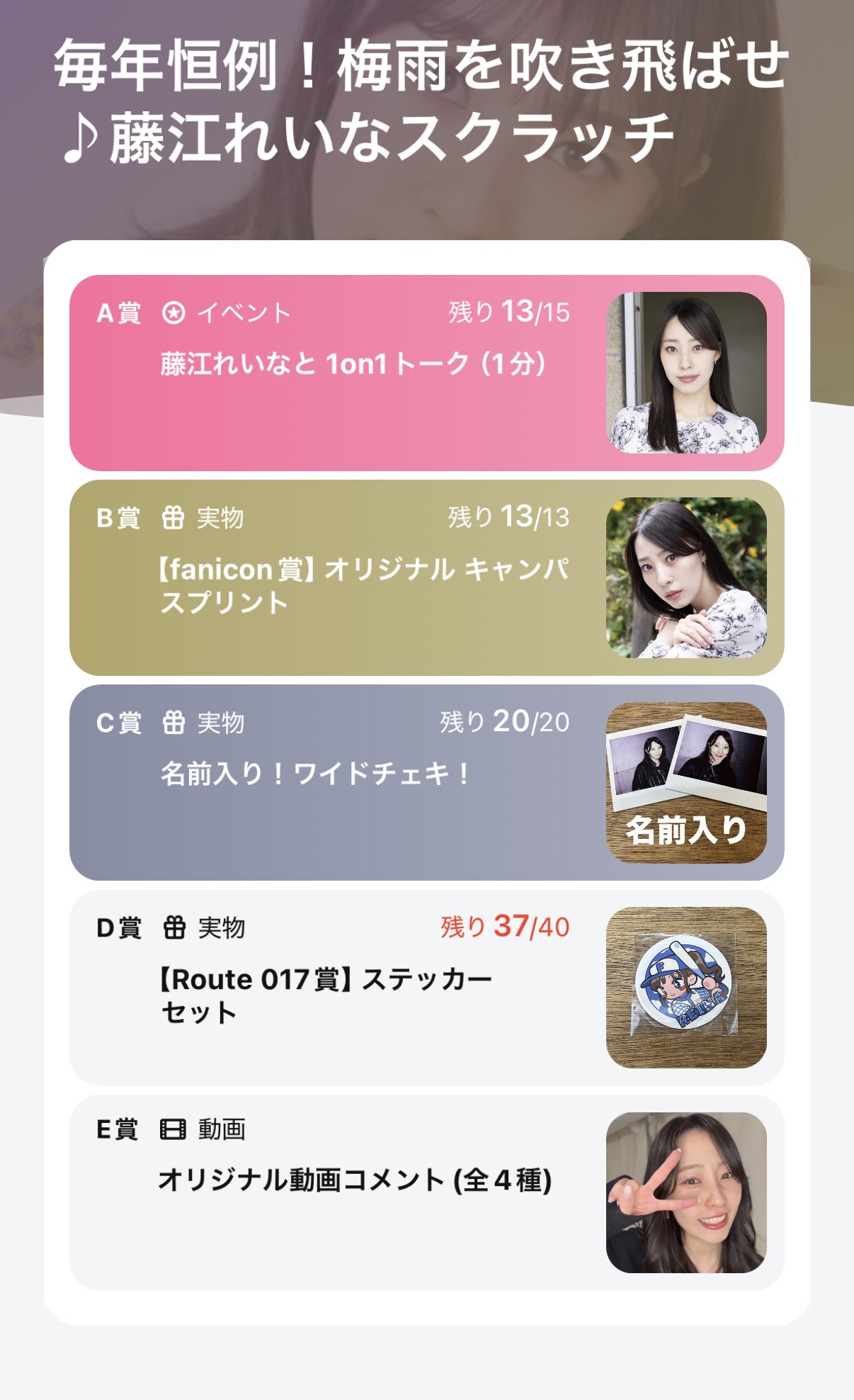Select the D賞 Route 017賞 ステッカーセット card

(x=426, y=987)
